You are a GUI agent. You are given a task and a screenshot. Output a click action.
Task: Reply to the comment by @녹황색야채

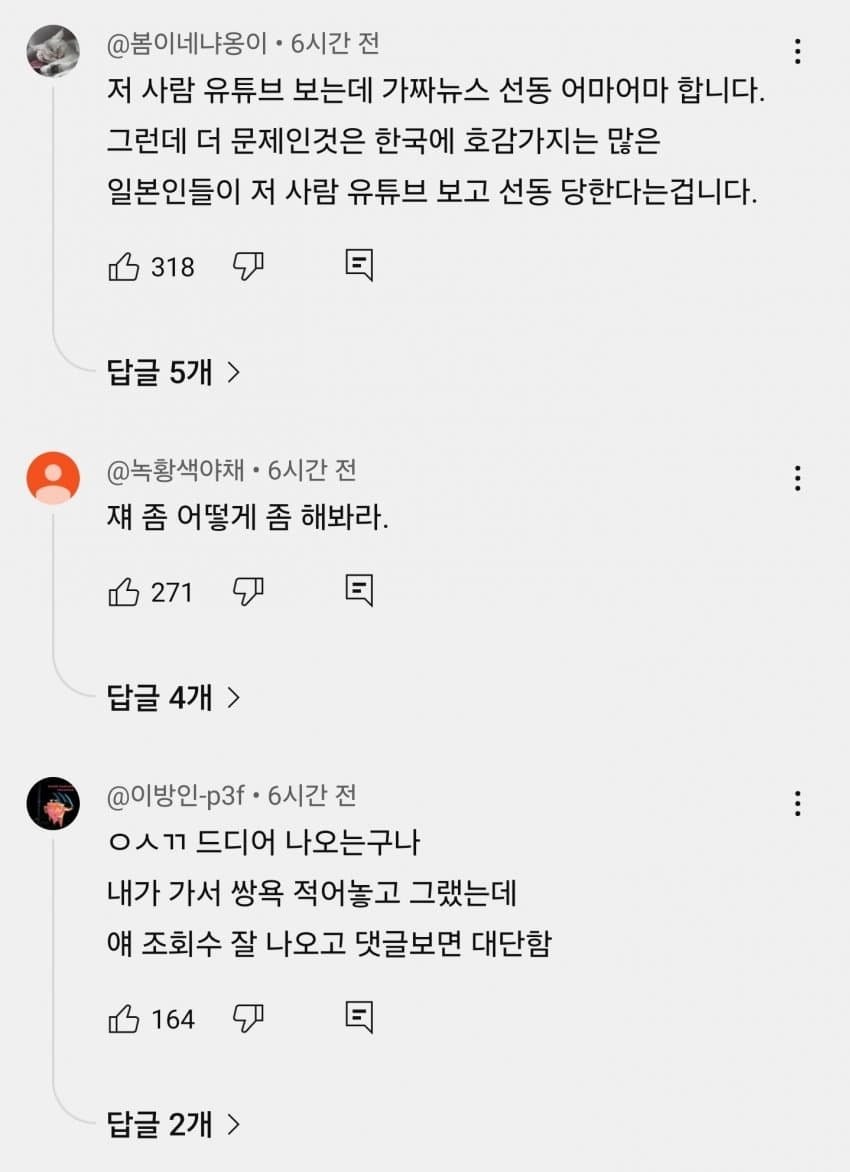359,591
